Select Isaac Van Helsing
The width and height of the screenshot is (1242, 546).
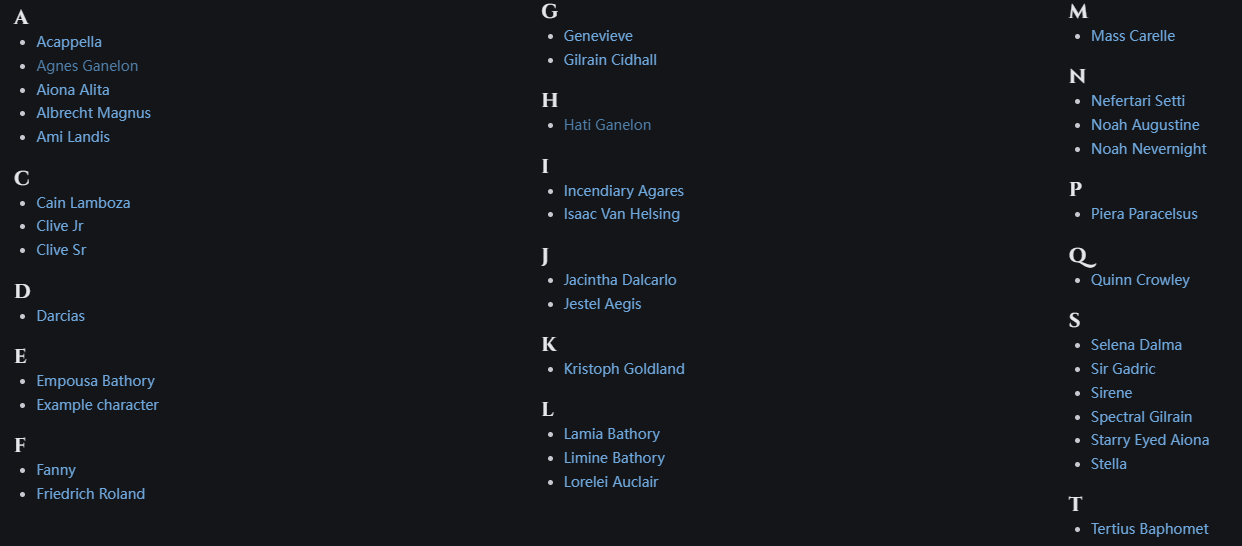click(x=621, y=214)
